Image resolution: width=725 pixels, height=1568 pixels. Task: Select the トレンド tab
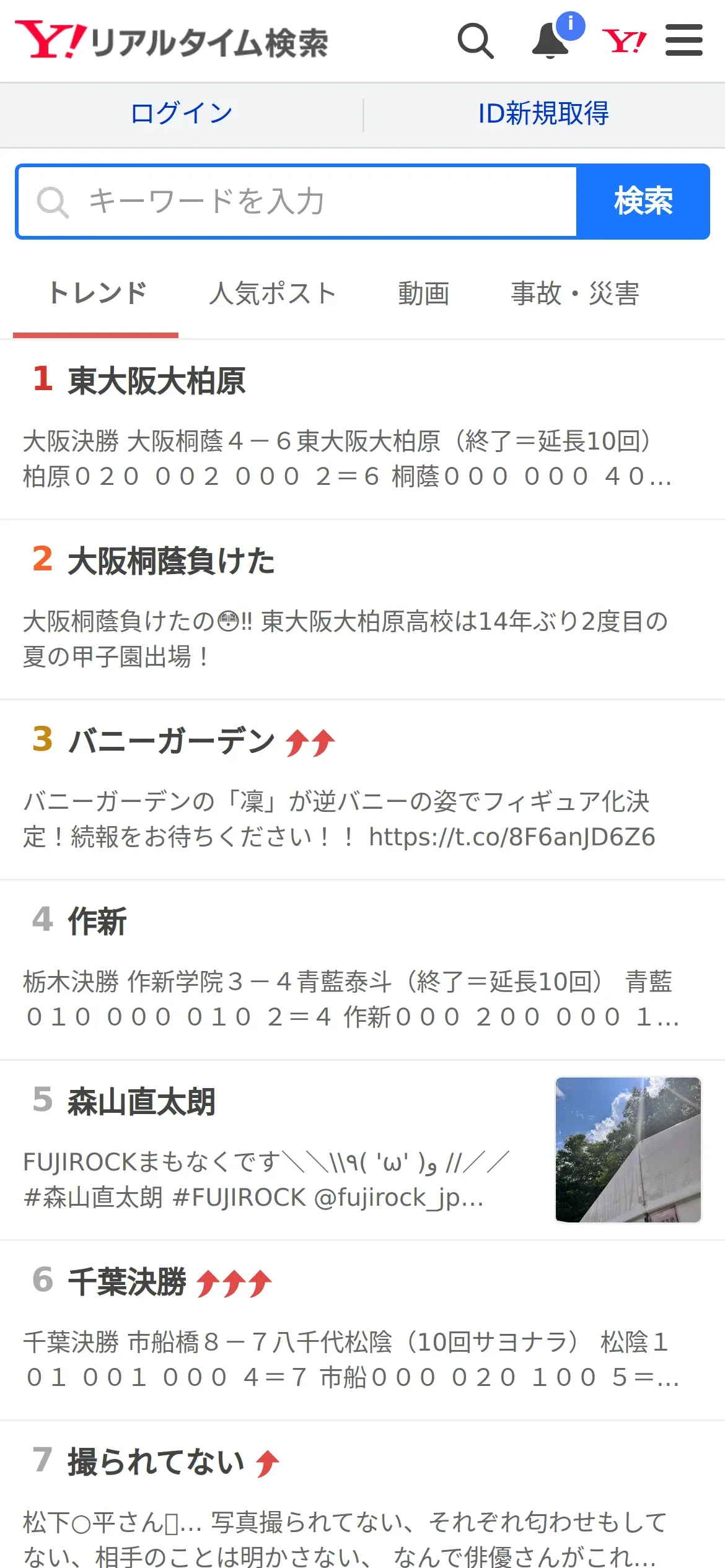[x=97, y=294]
